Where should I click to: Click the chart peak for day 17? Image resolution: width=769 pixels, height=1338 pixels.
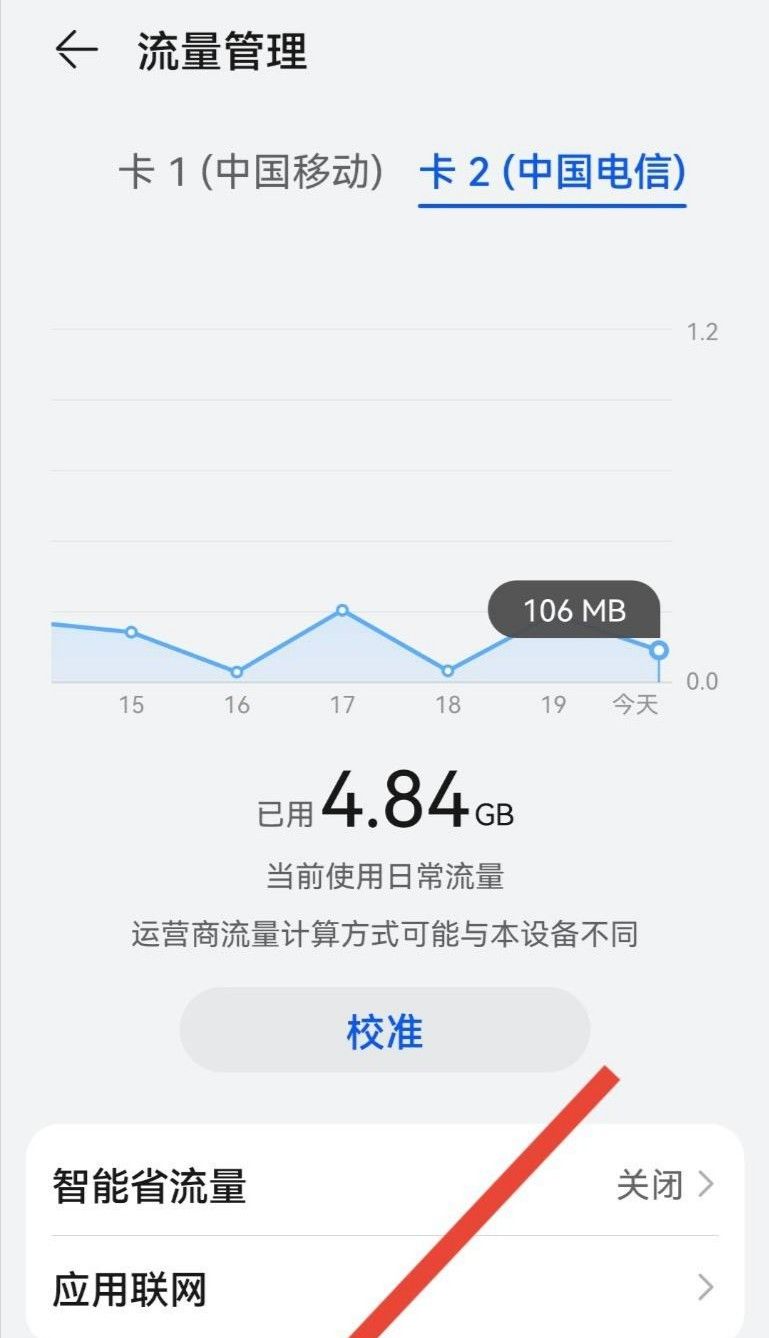[343, 610]
